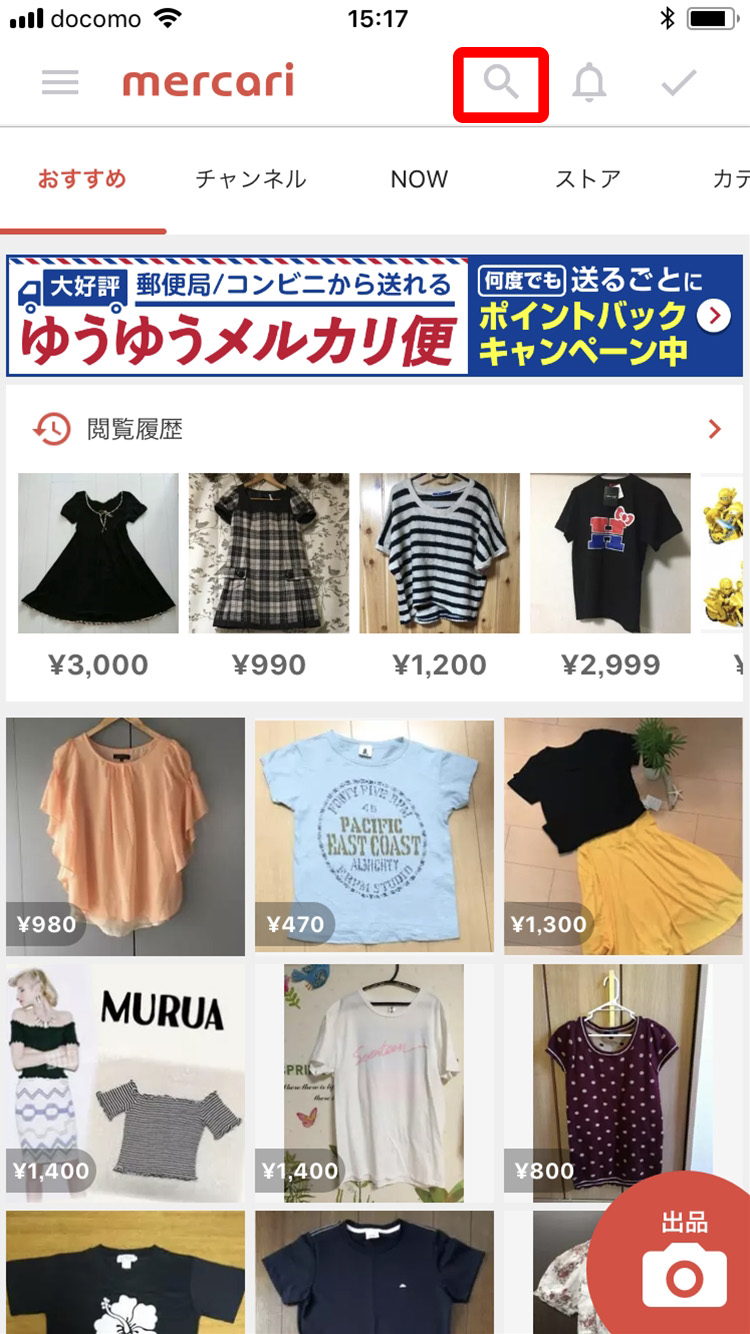Open the striped top priced ¥1,200
The width and height of the screenshot is (750, 1334).
pyautogui.click(x=439, y=553)
